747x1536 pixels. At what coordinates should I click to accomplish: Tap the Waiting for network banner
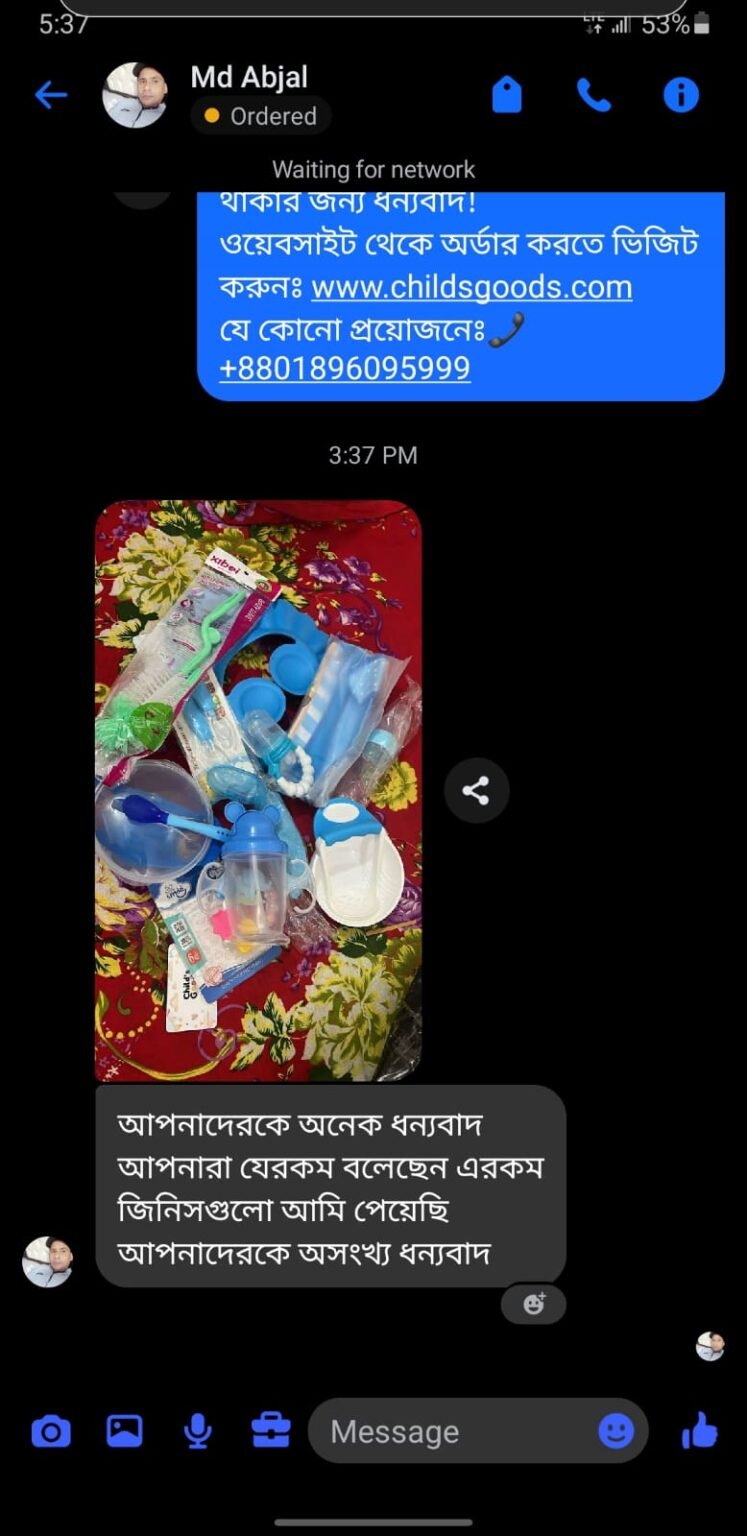(x=373, y=170)
